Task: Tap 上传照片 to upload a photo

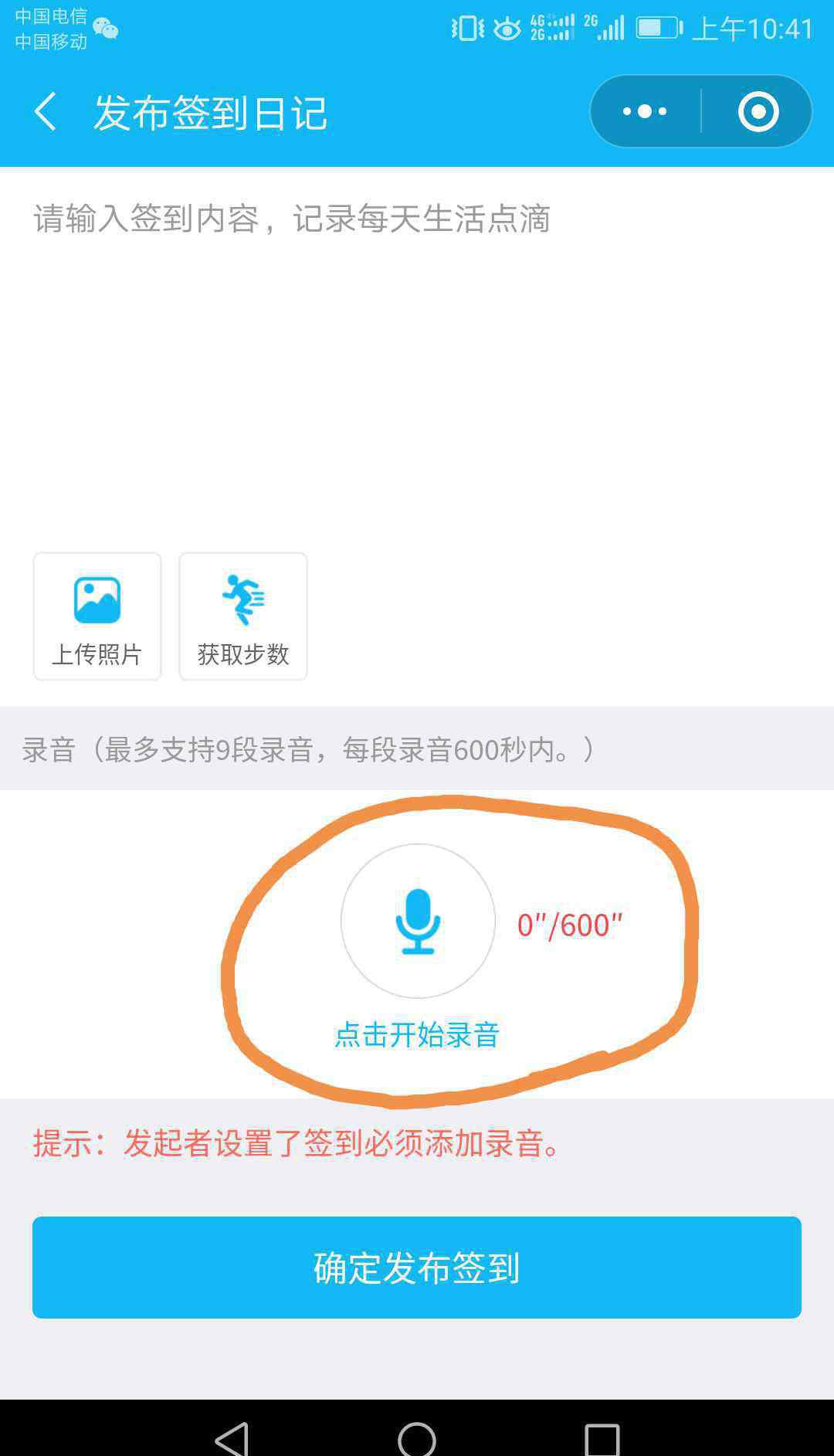Action: coord(97,616)
